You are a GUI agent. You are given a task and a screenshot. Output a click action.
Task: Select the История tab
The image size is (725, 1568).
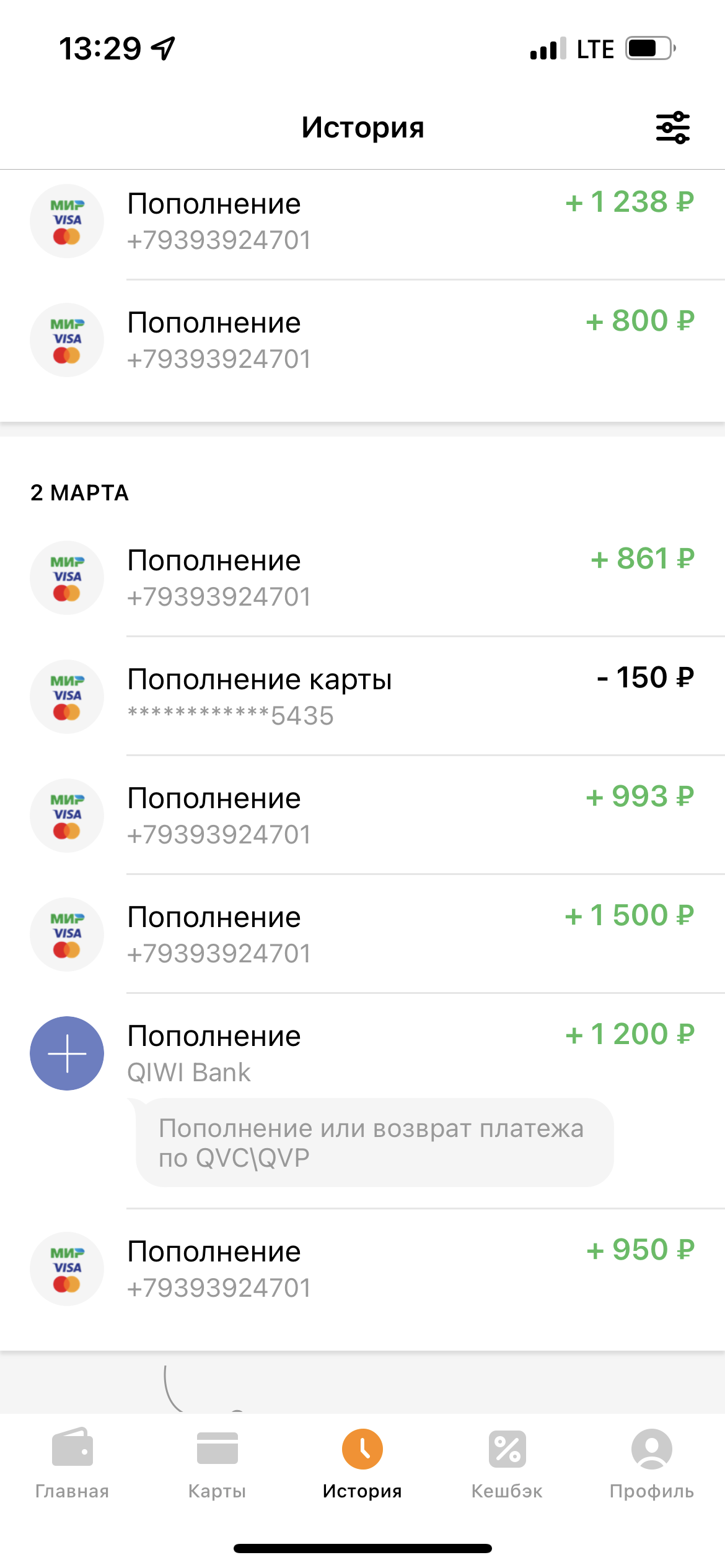click(362, 1464)
